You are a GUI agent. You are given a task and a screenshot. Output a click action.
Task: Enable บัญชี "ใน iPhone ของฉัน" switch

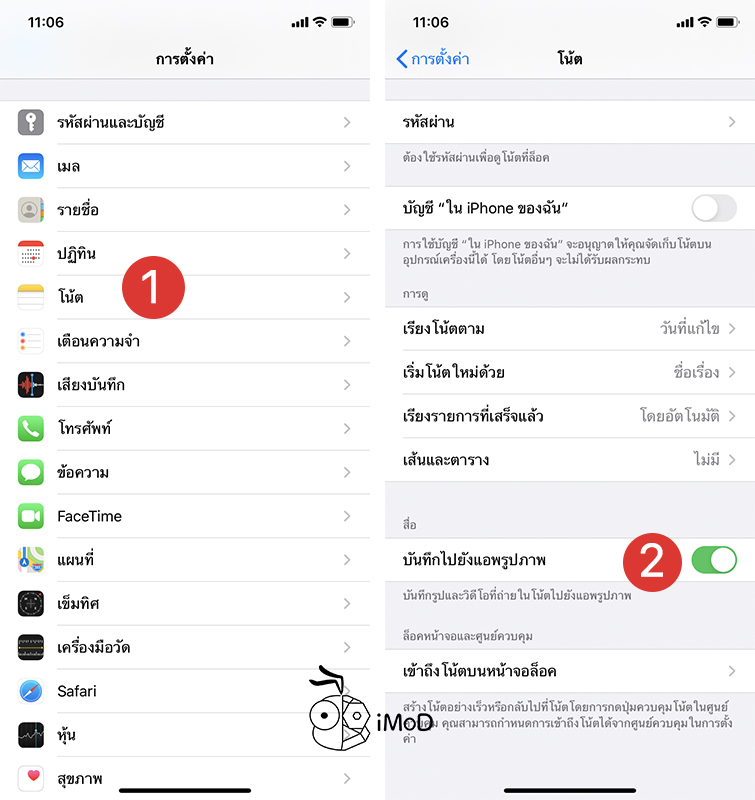pyautogui.click(x=714, y=209)
